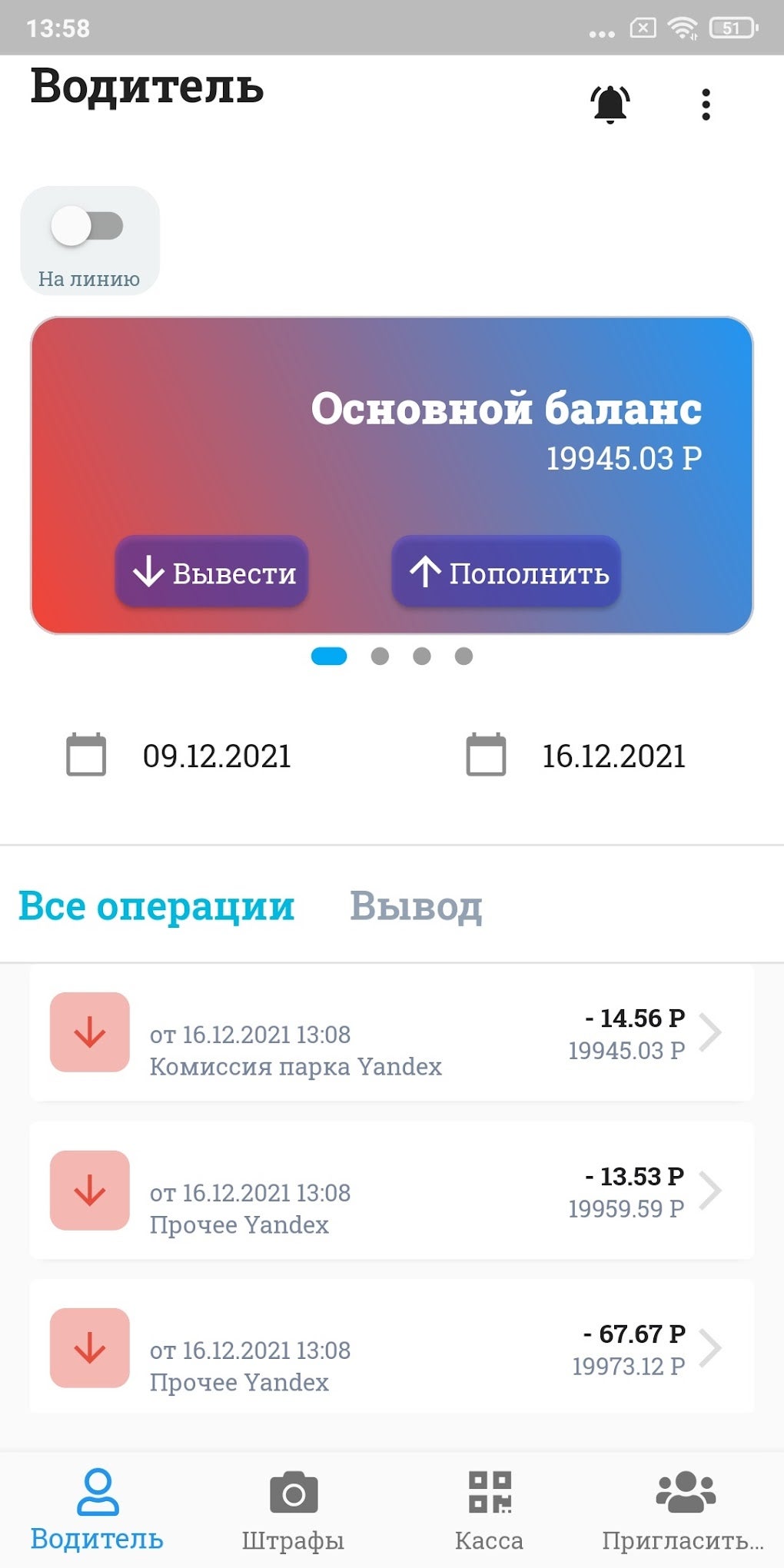Open the Комиссия парка Yandex operation
Viewport: 784px width, 1568px height.
pos(392,1034)
